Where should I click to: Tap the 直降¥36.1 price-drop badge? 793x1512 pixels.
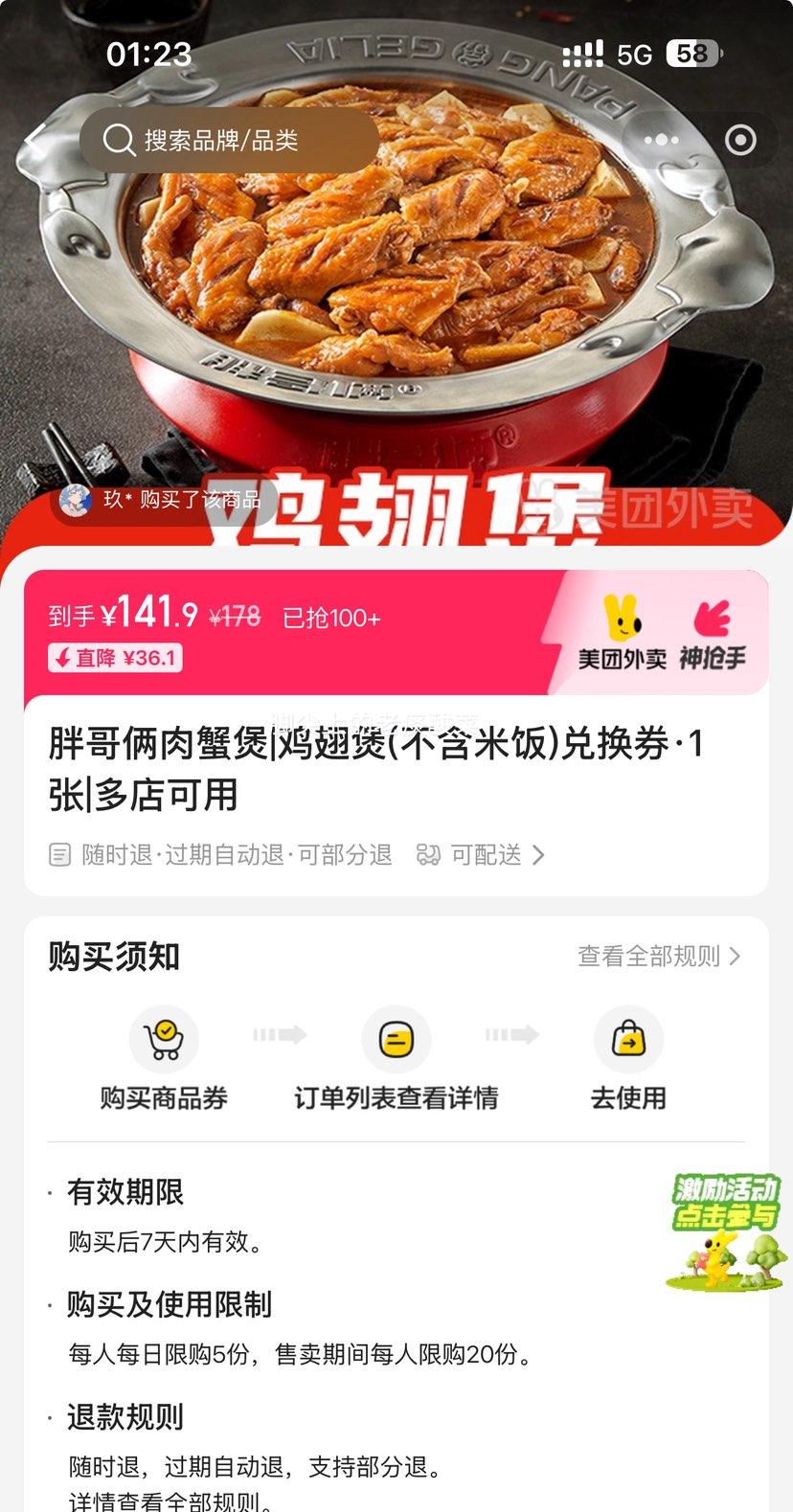coord(113,659)
